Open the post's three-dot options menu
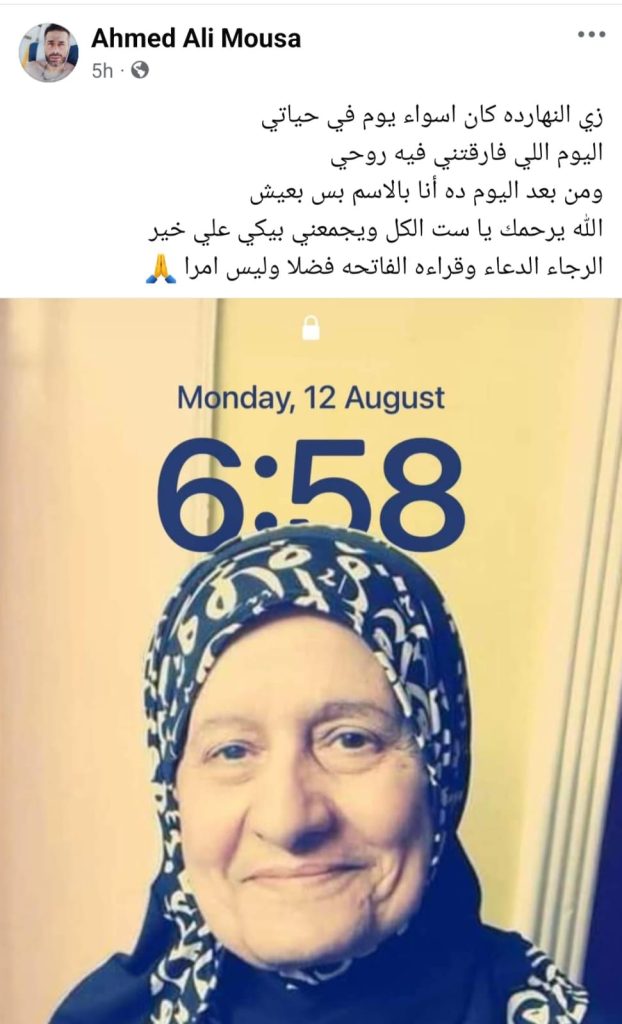 click(591, 34)
